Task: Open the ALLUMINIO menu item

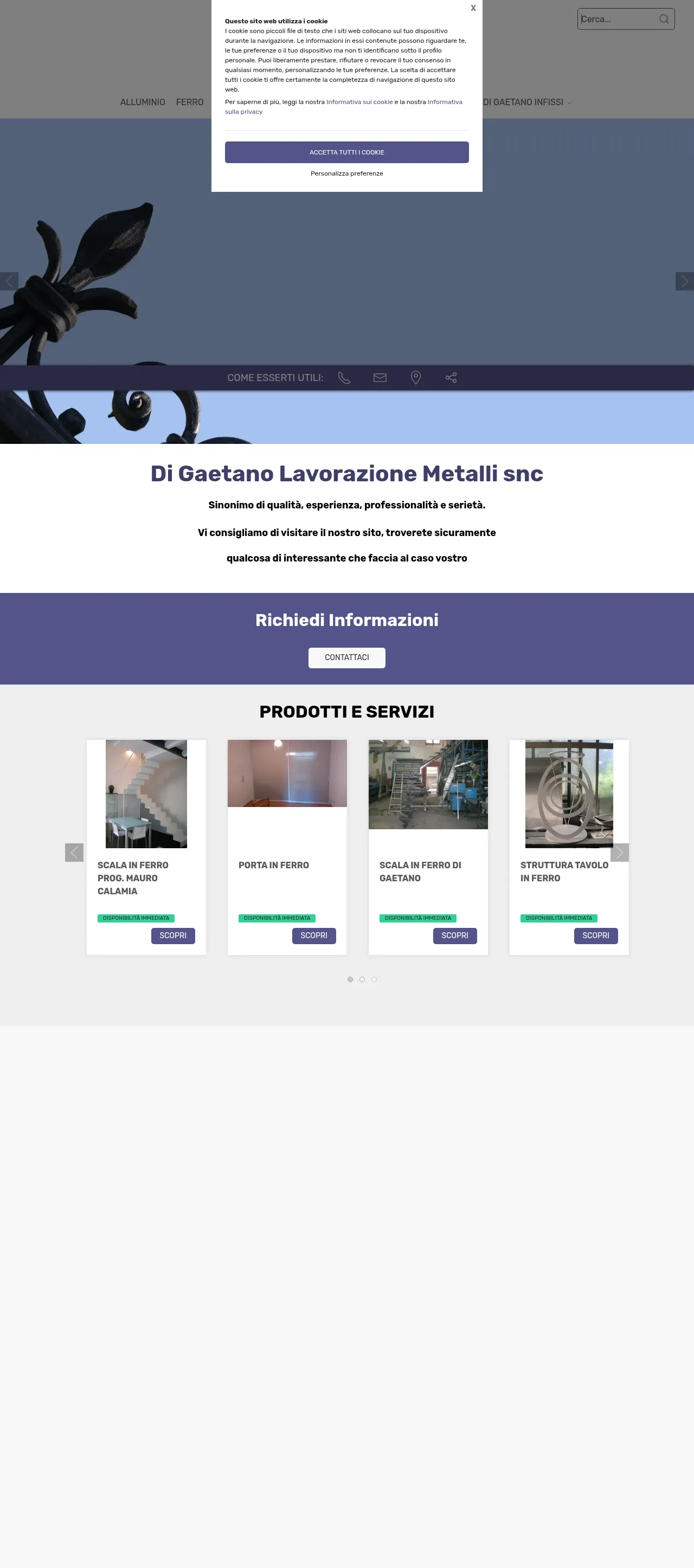Action: point(143,102)
